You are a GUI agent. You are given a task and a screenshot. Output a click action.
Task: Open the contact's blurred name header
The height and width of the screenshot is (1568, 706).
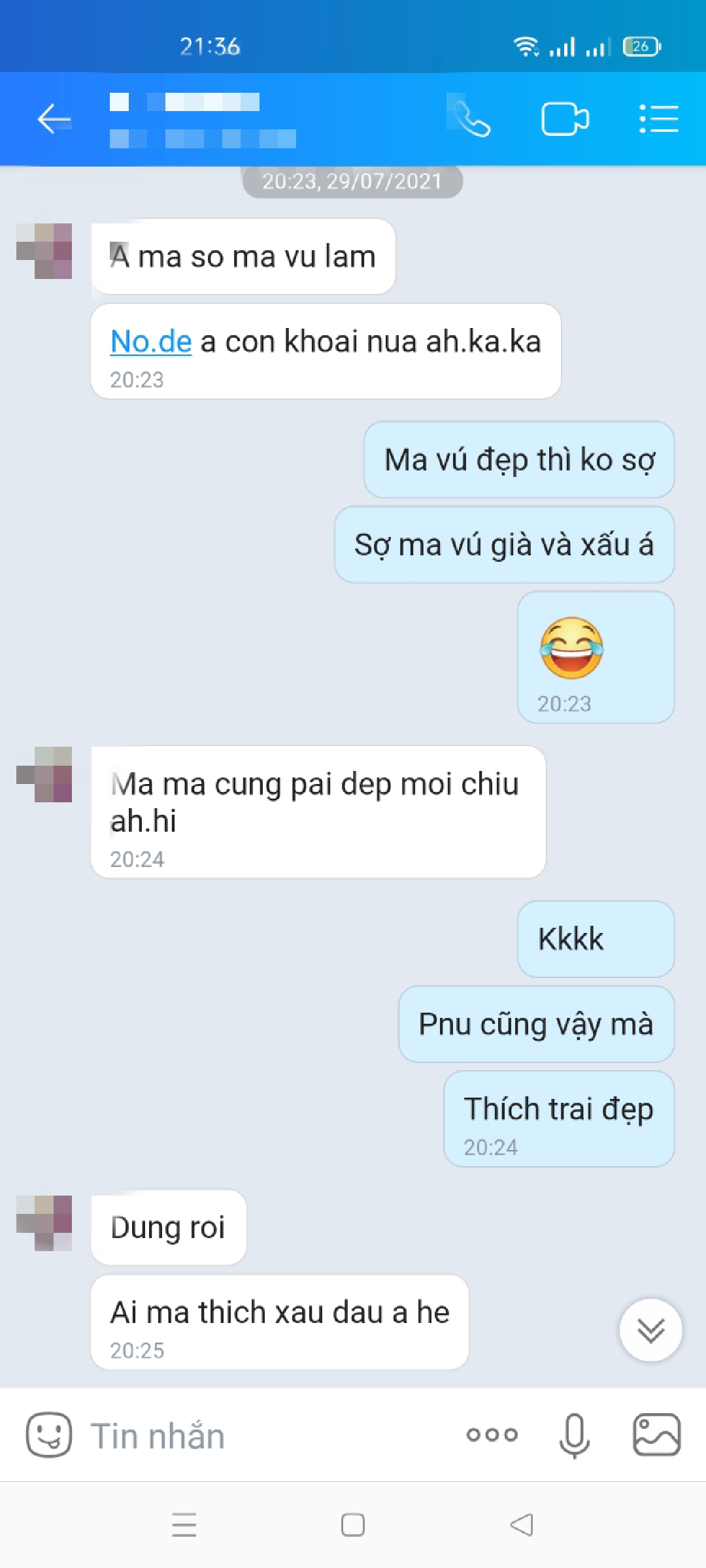pyautogui.click(x=203, y=120)
